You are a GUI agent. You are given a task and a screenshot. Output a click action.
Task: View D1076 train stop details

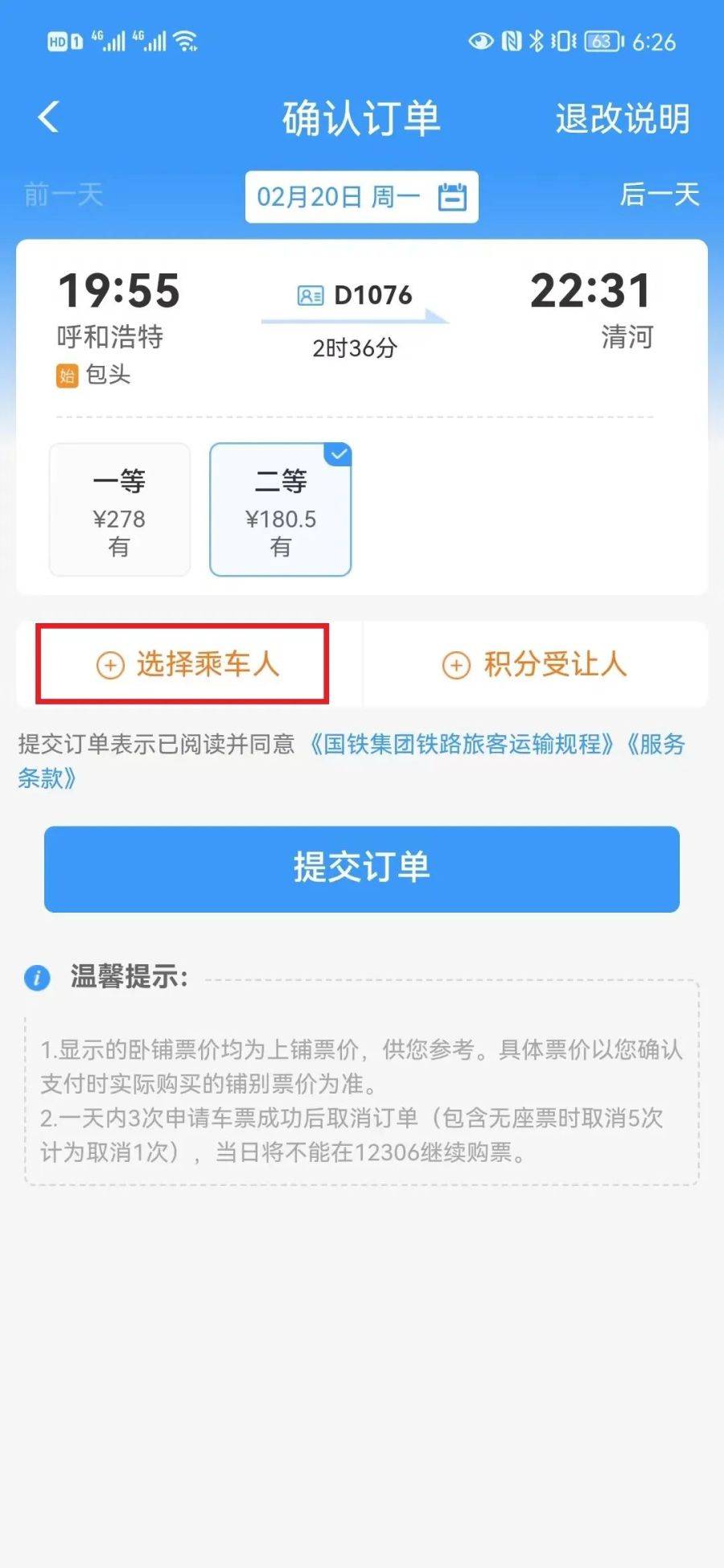coord(355,296)
